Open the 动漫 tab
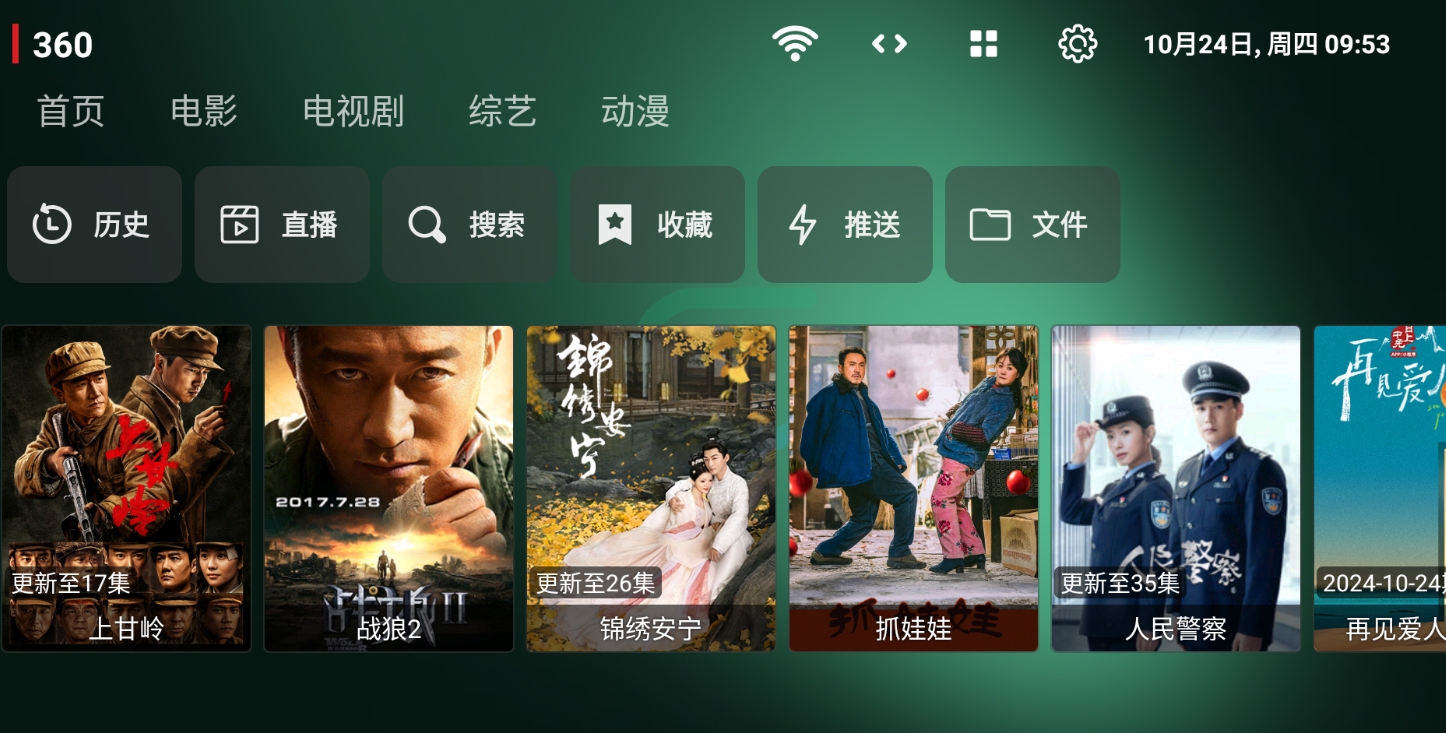Screen dimensions: 1446x733 [x=635, y=111]
